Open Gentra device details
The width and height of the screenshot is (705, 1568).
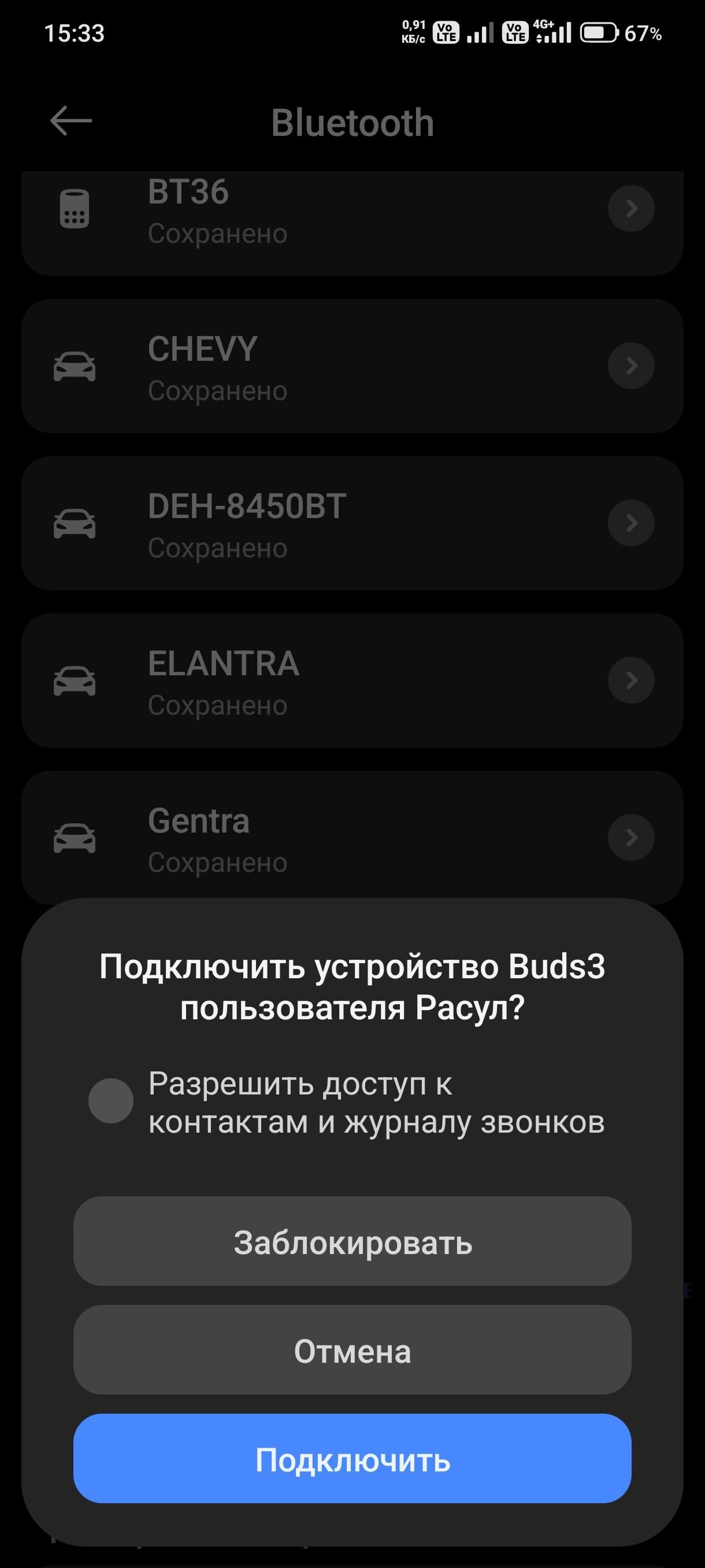pyautogui.click(x=631, y=838)
